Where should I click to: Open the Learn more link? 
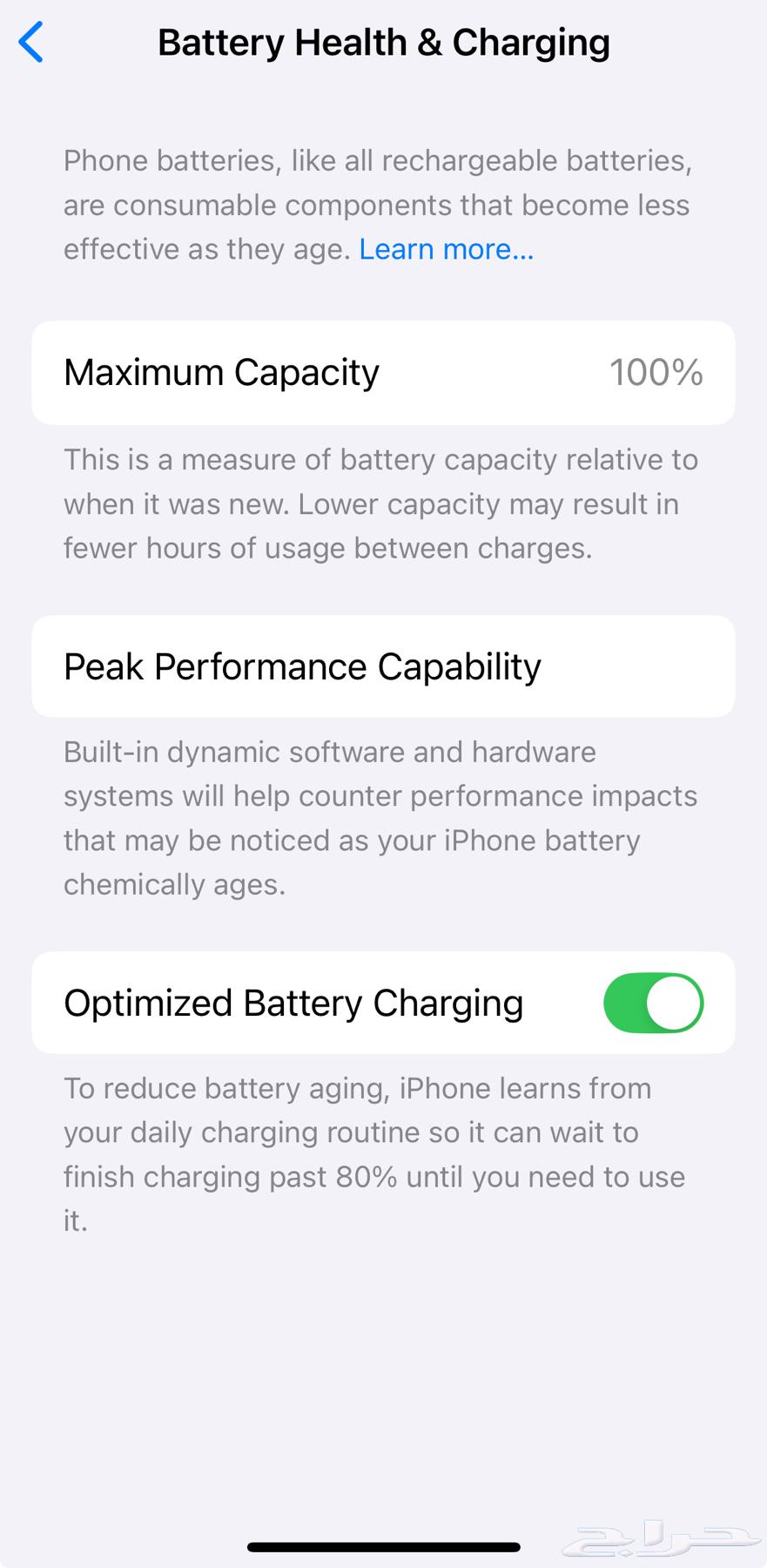(446, 250)
